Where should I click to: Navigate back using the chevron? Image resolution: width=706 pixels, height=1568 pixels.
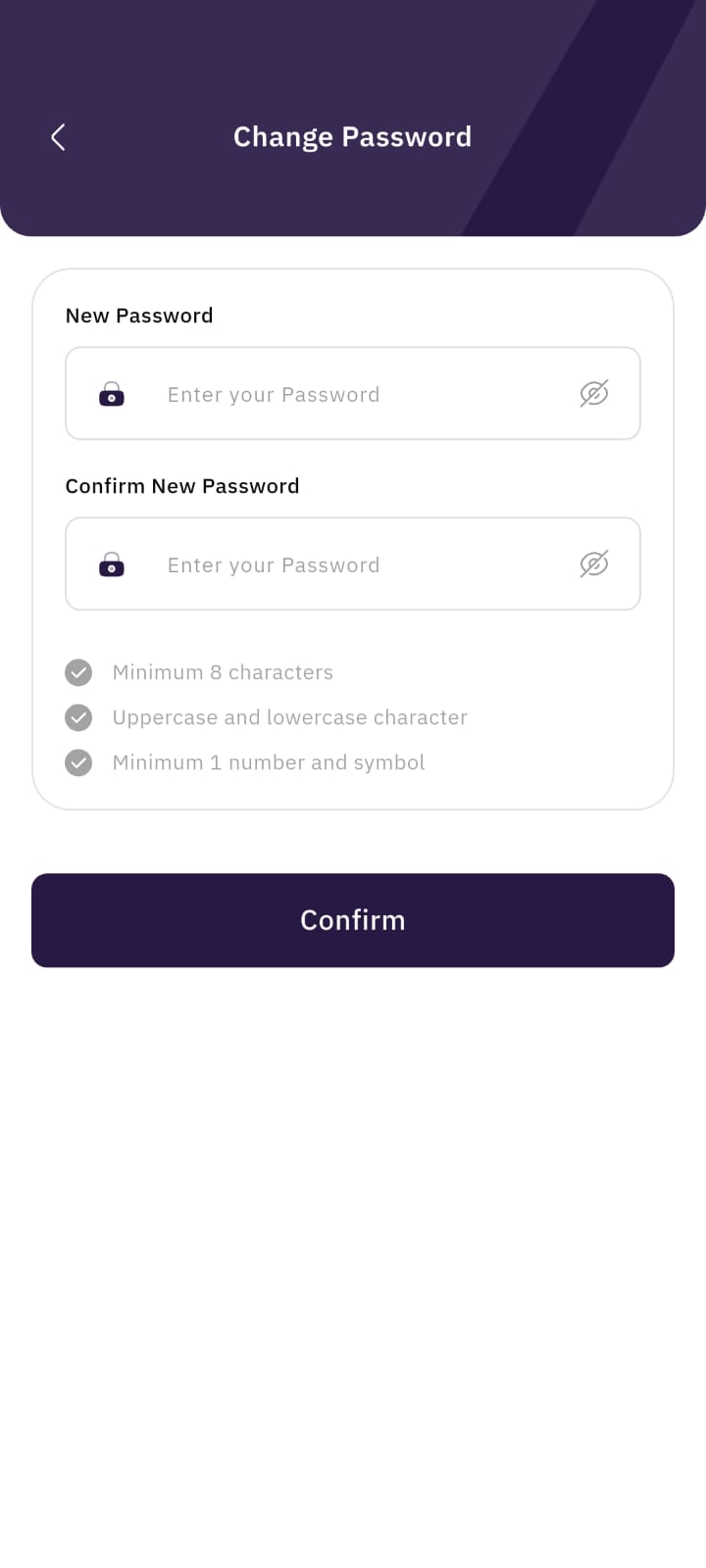pos(57,137)
